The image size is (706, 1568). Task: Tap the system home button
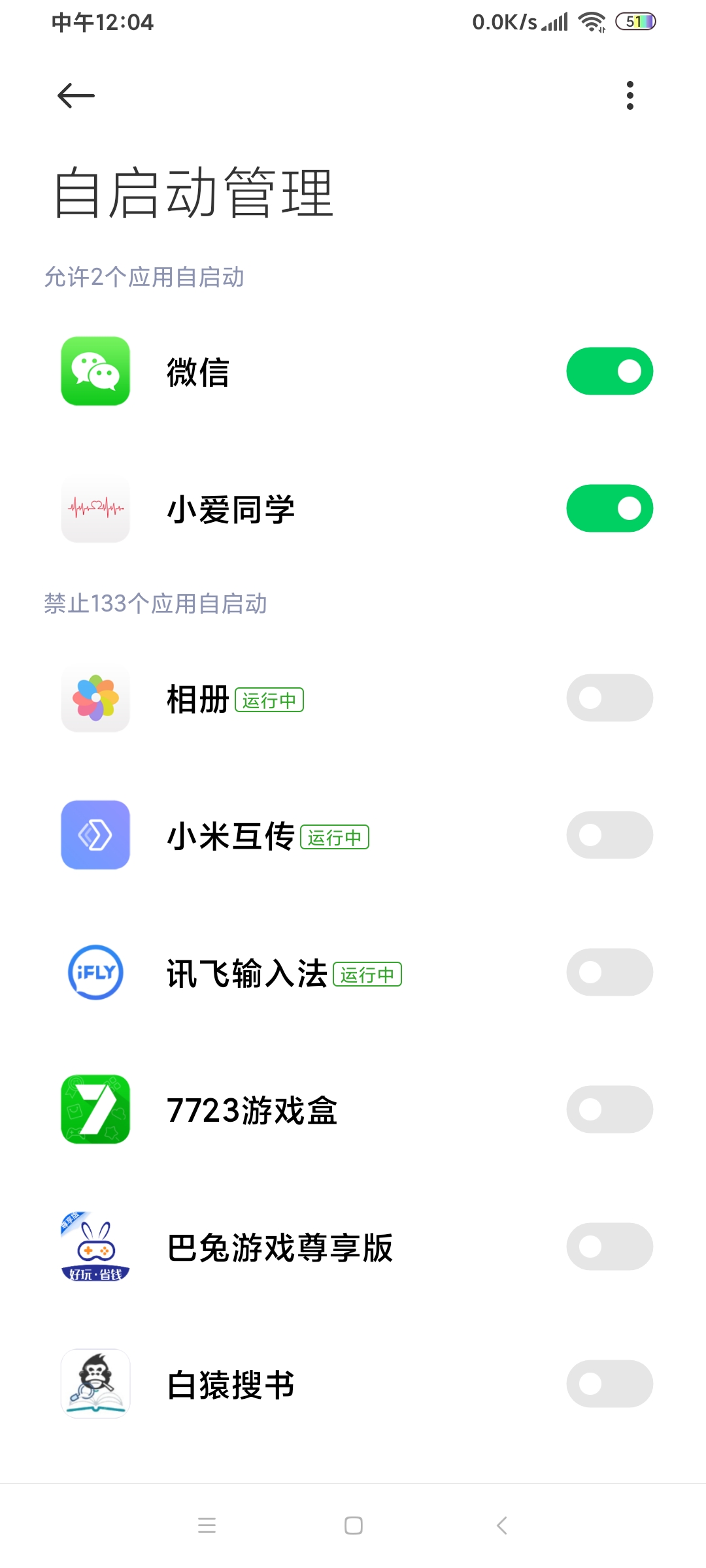pos(354,1526)
